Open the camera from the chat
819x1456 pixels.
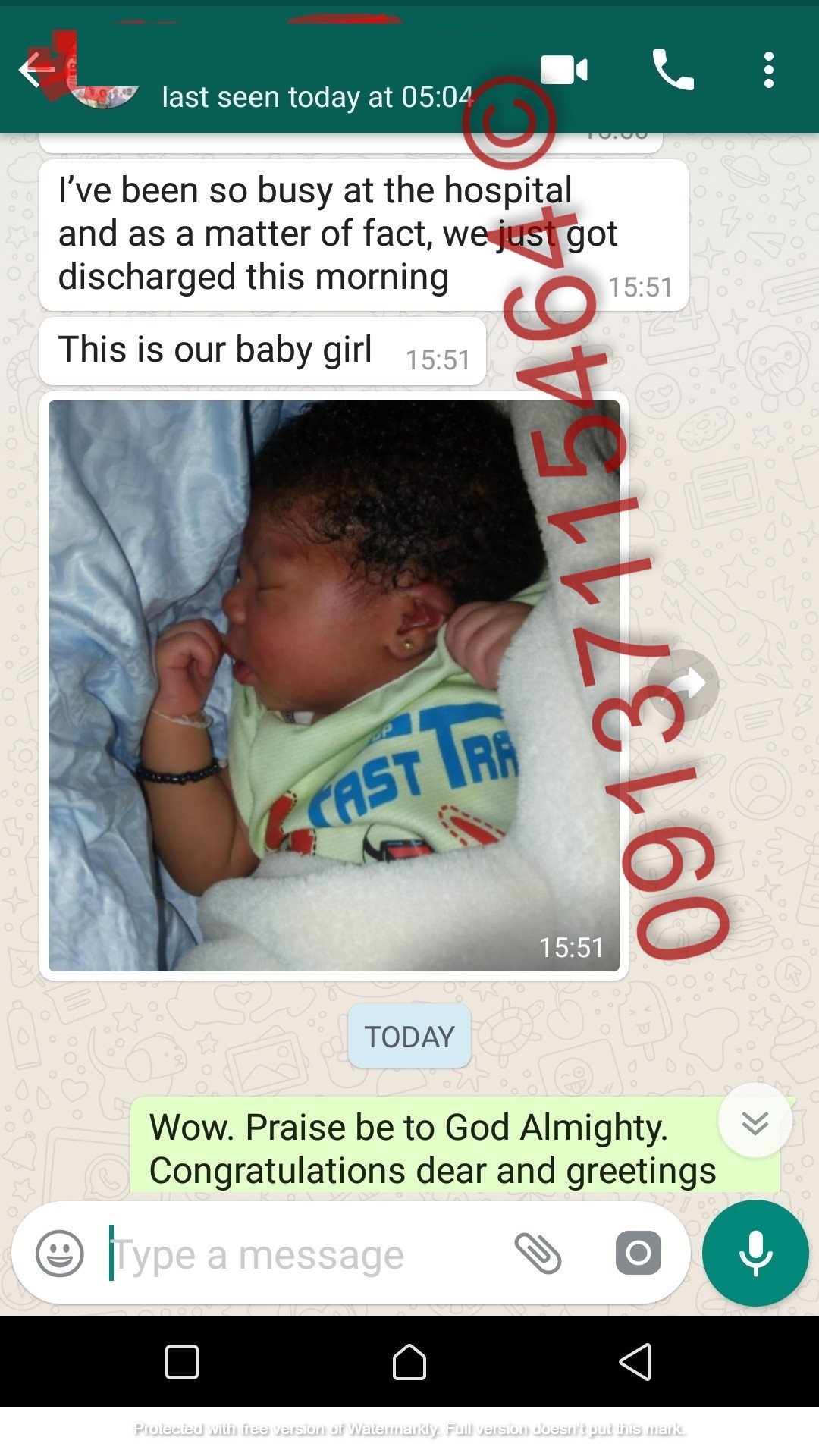pyautogui.click(x=638, y=1253)
